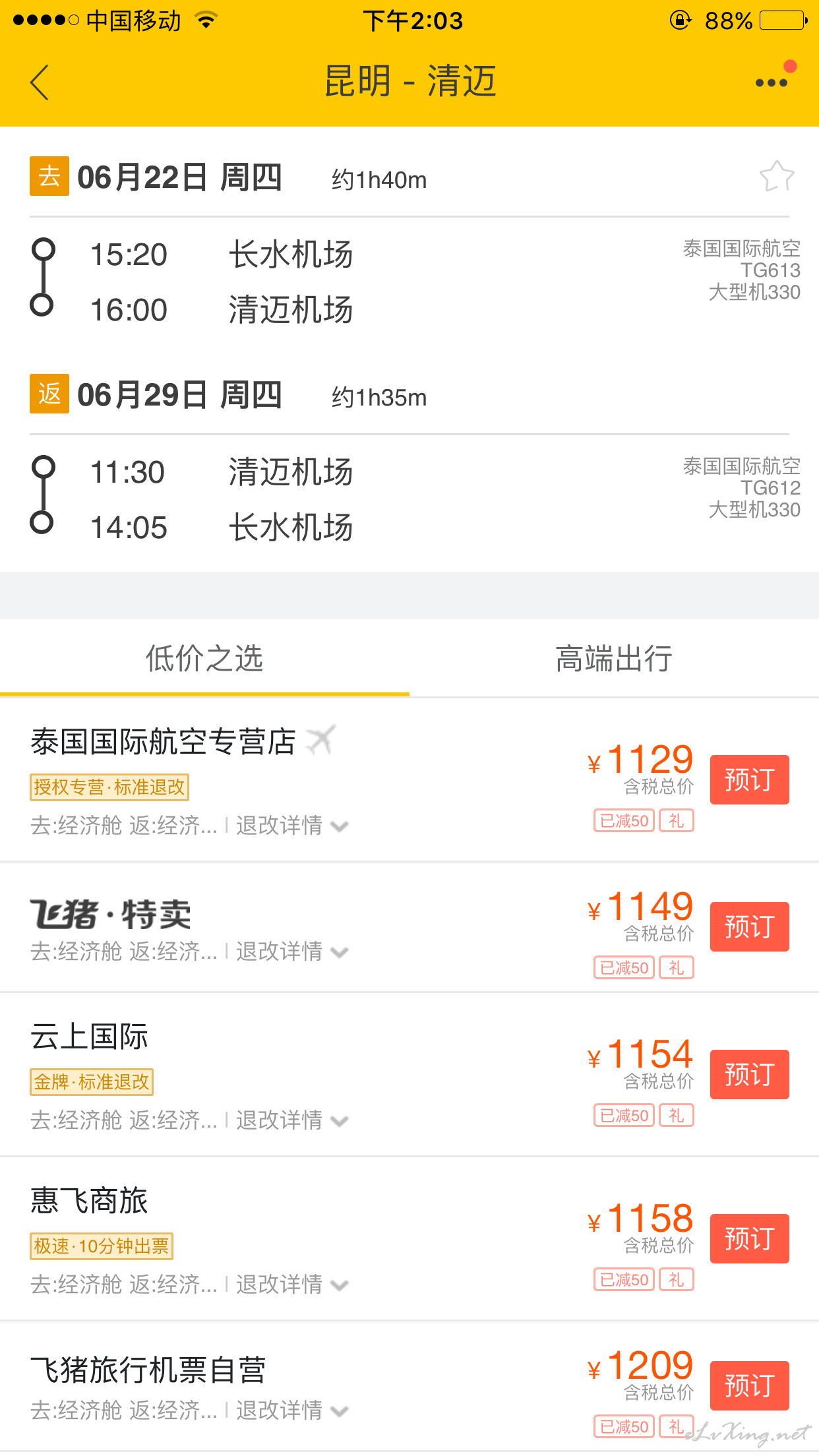
Task: Expand 退改详情 for 泰国国际航空专营店
Action: [292, 825]
